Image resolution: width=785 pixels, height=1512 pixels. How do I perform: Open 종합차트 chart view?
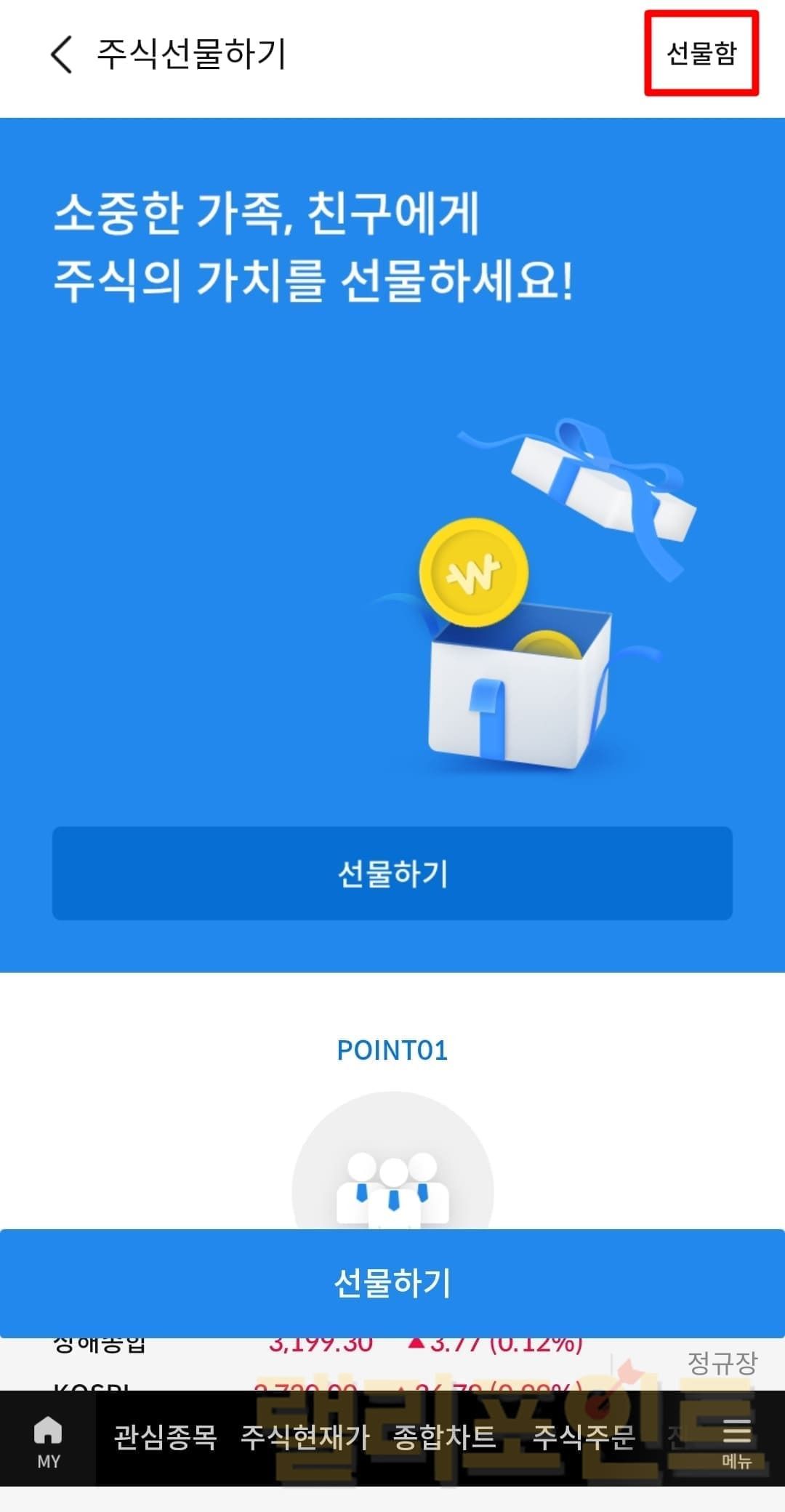click(x=445, y=1437)
